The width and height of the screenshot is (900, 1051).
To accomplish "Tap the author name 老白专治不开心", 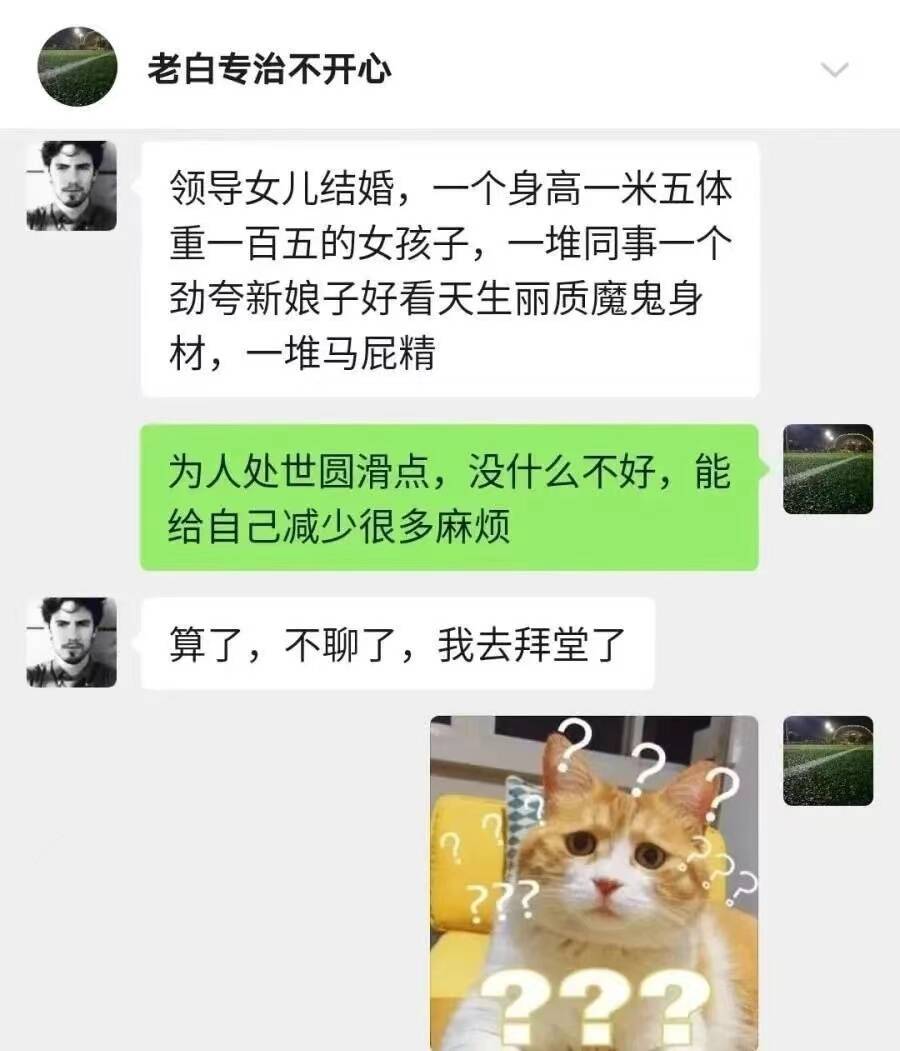I will click(269, 69).
